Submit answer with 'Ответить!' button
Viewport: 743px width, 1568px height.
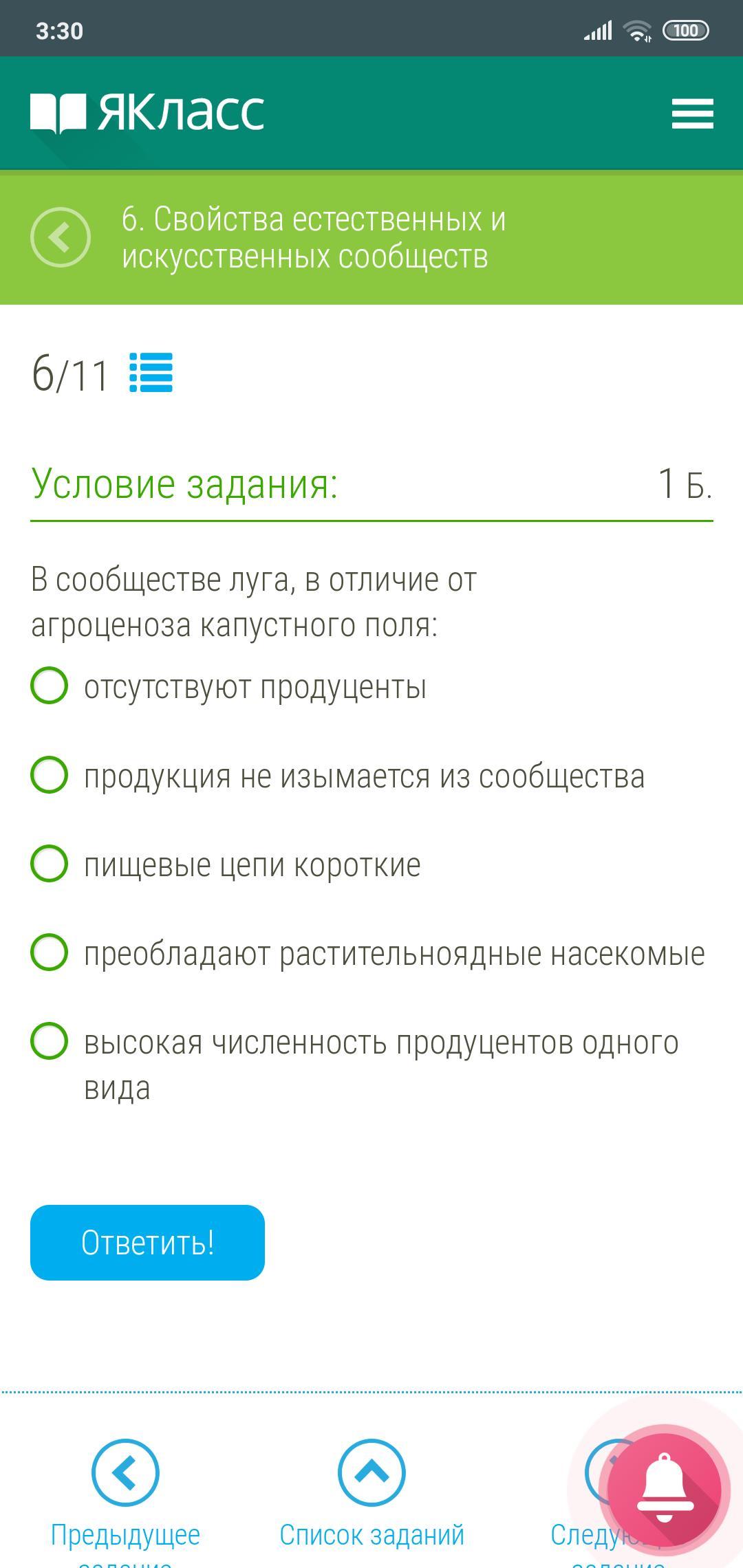(x=147, y=1243)
